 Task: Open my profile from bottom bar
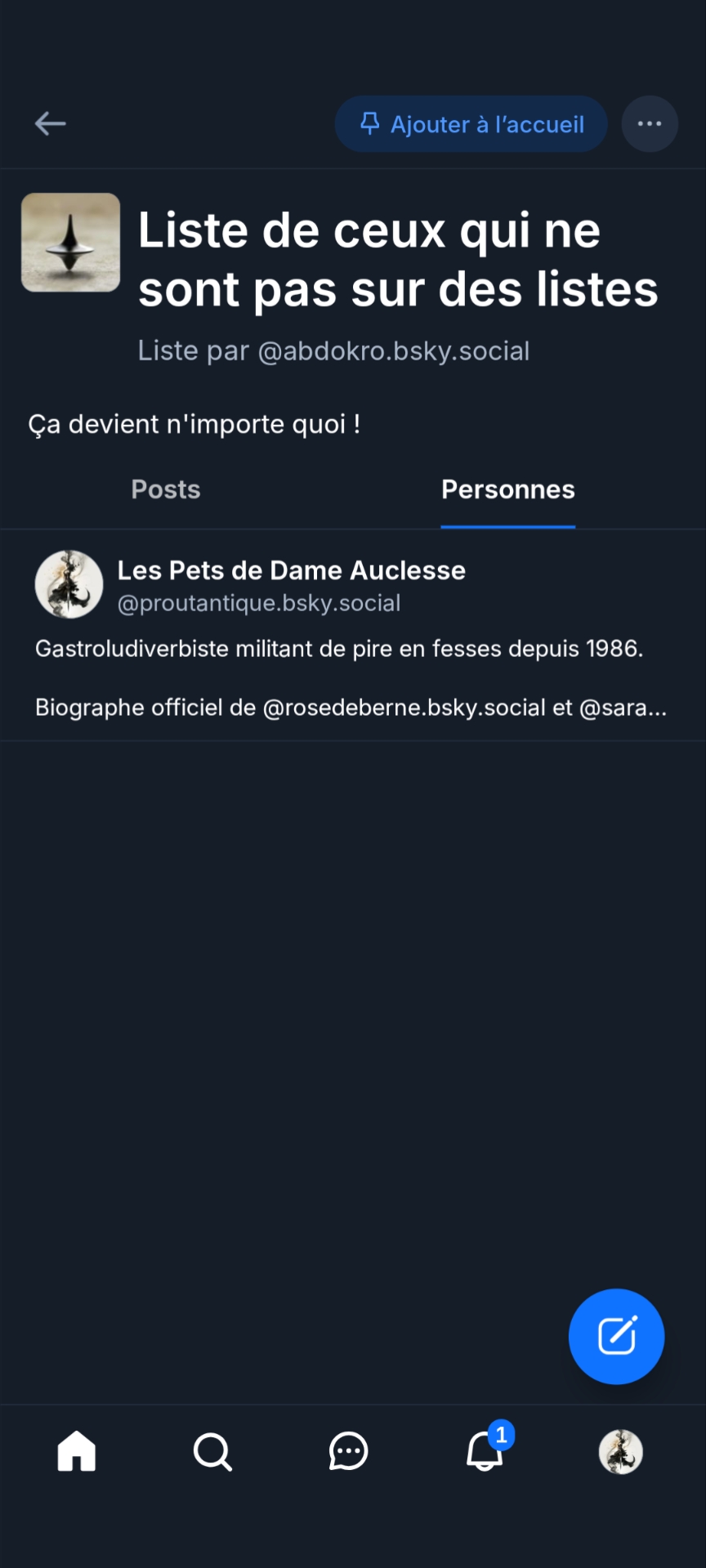[620, 1452]
